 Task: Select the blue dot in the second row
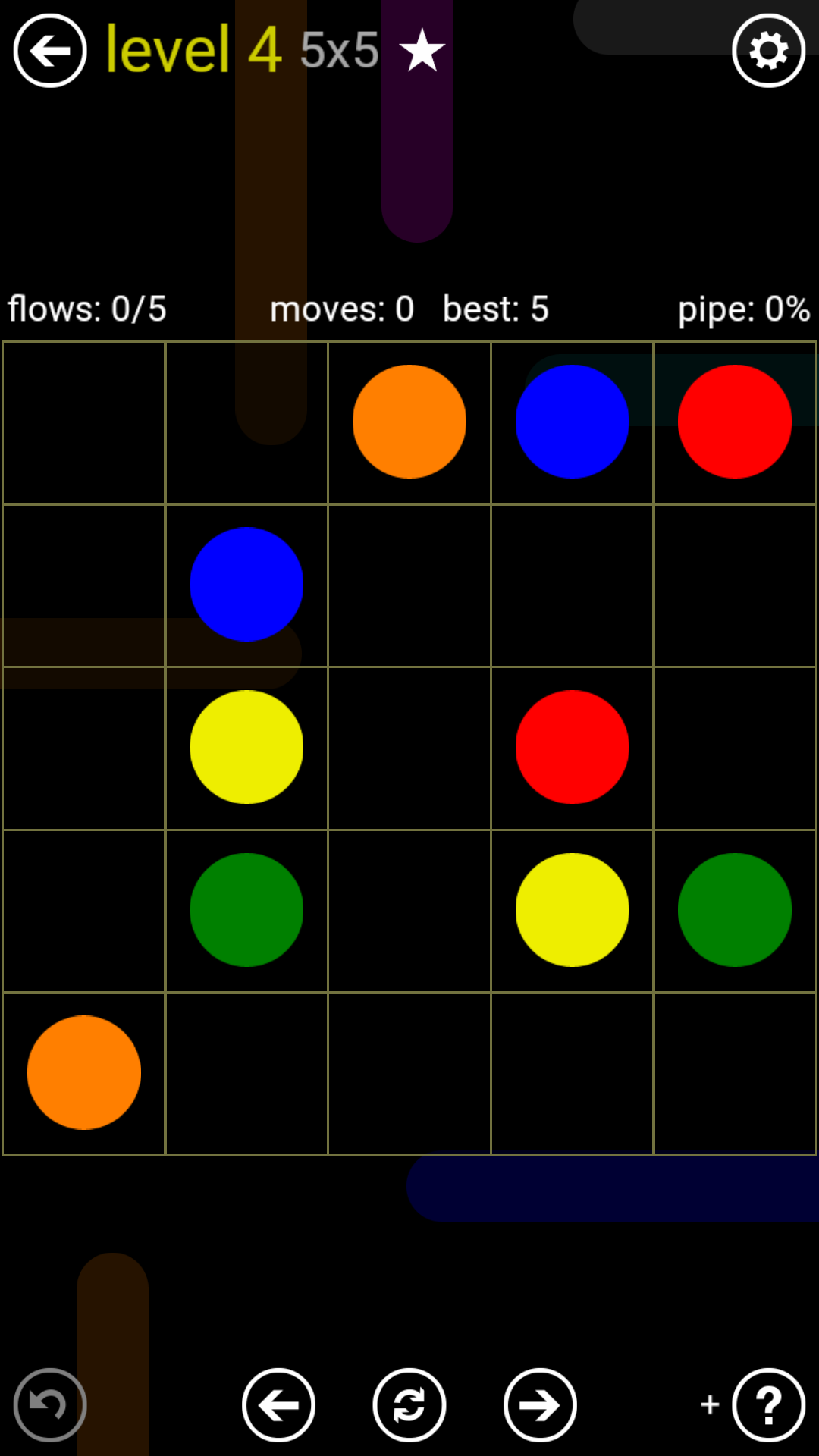(x=246, y=585)
